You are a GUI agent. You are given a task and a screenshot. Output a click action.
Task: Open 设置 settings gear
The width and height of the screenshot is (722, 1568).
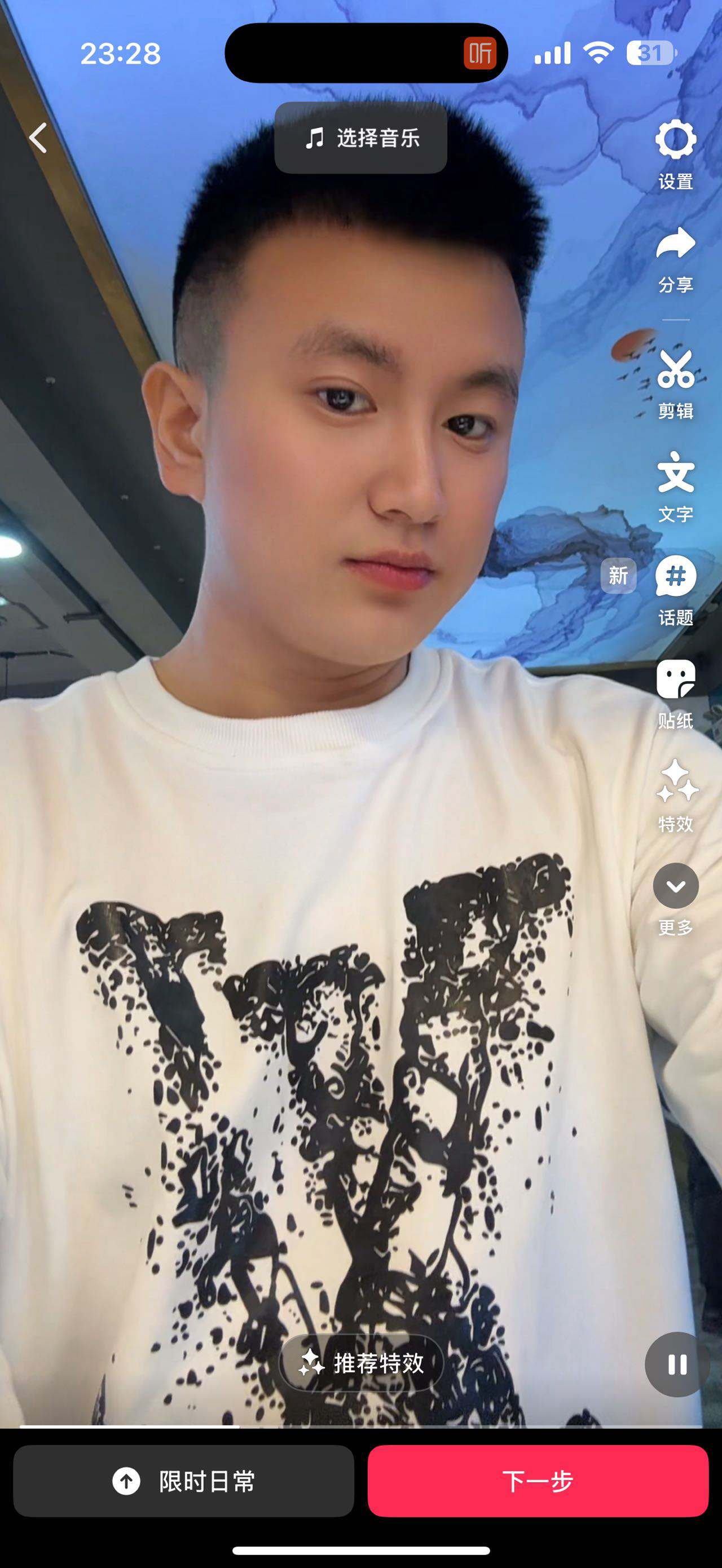click(x=675, y=140)
